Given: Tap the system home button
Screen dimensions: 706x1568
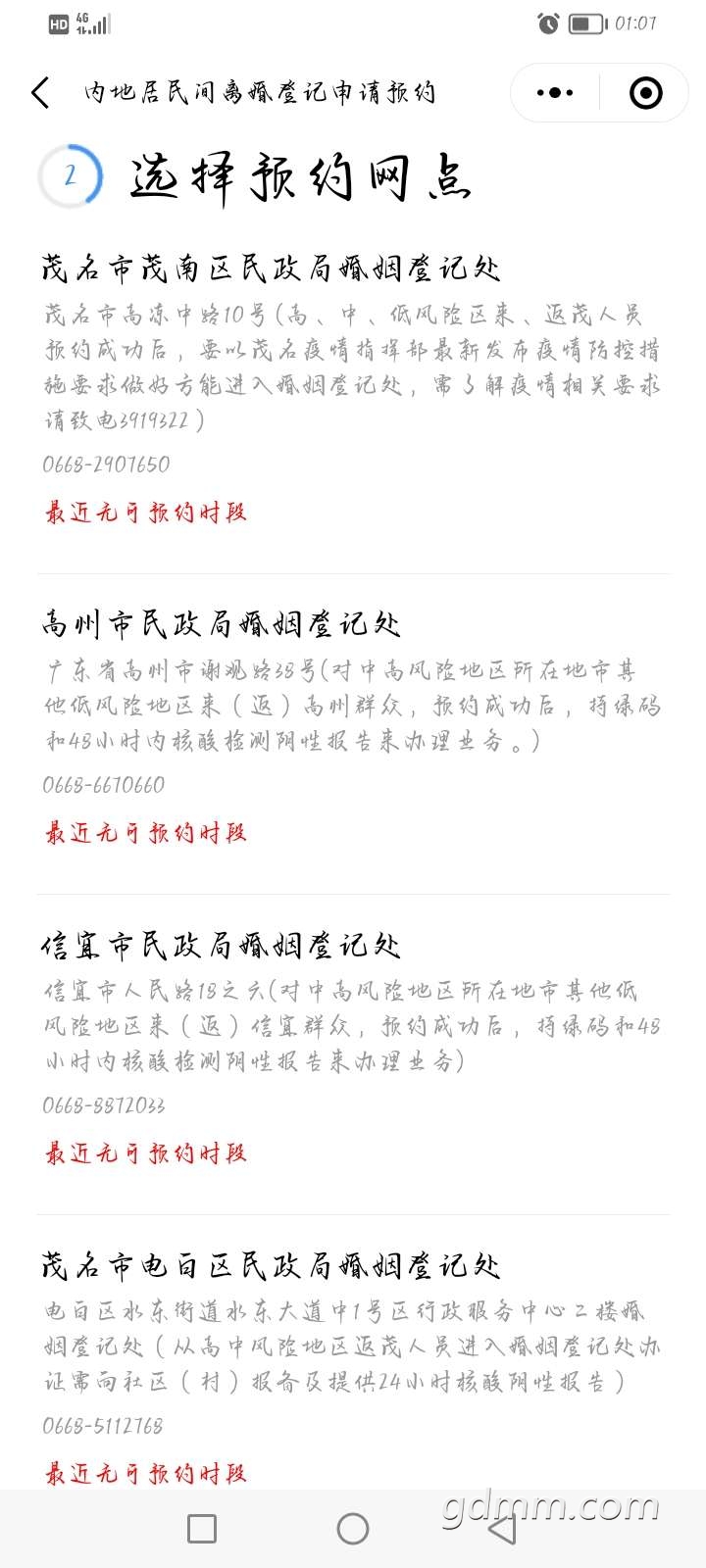Looking at the screenshot, I should coord(353,1529).
